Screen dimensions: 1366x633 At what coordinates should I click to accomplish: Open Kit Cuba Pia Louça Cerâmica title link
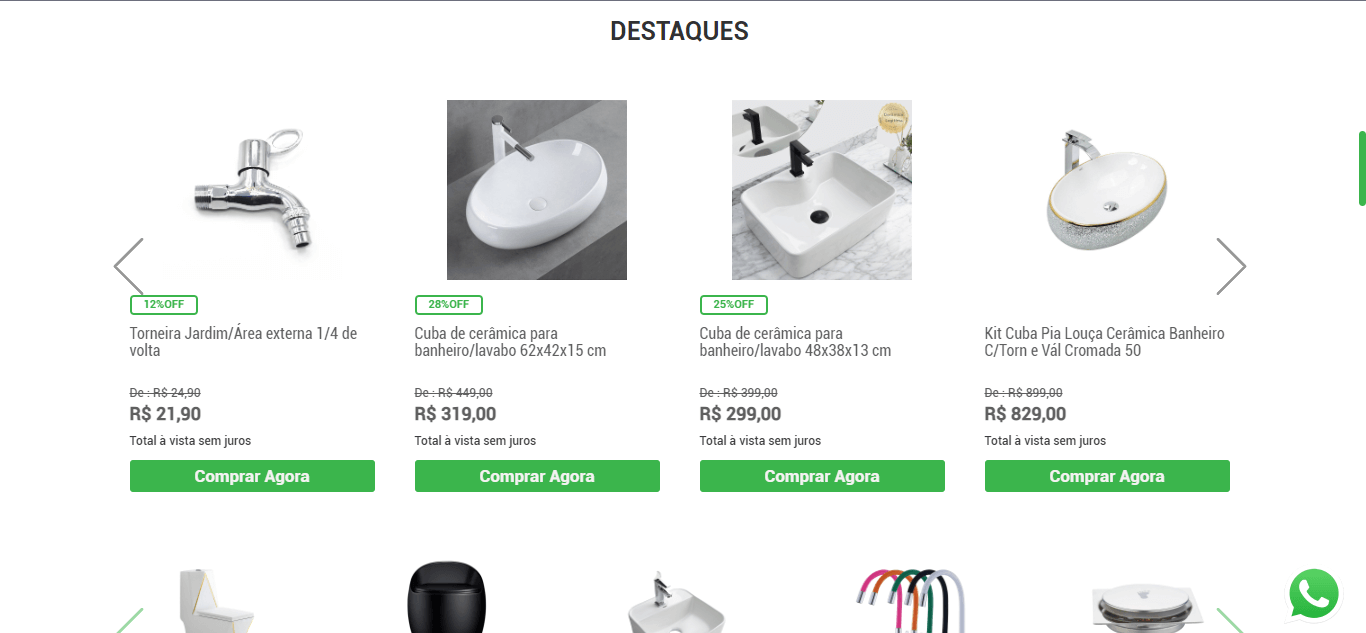click(1104, 342)
